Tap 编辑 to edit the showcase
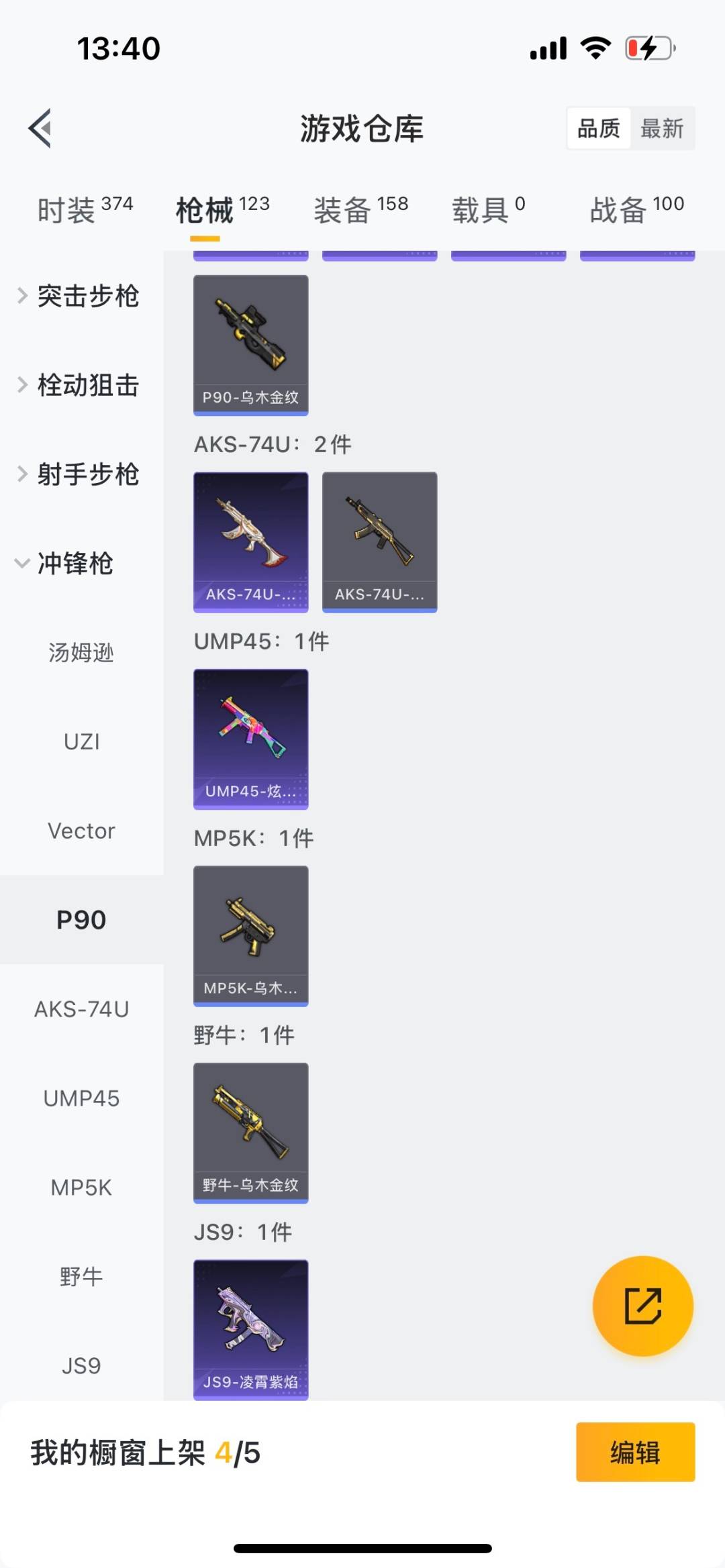The image size is (725, 1568). 635,1452
